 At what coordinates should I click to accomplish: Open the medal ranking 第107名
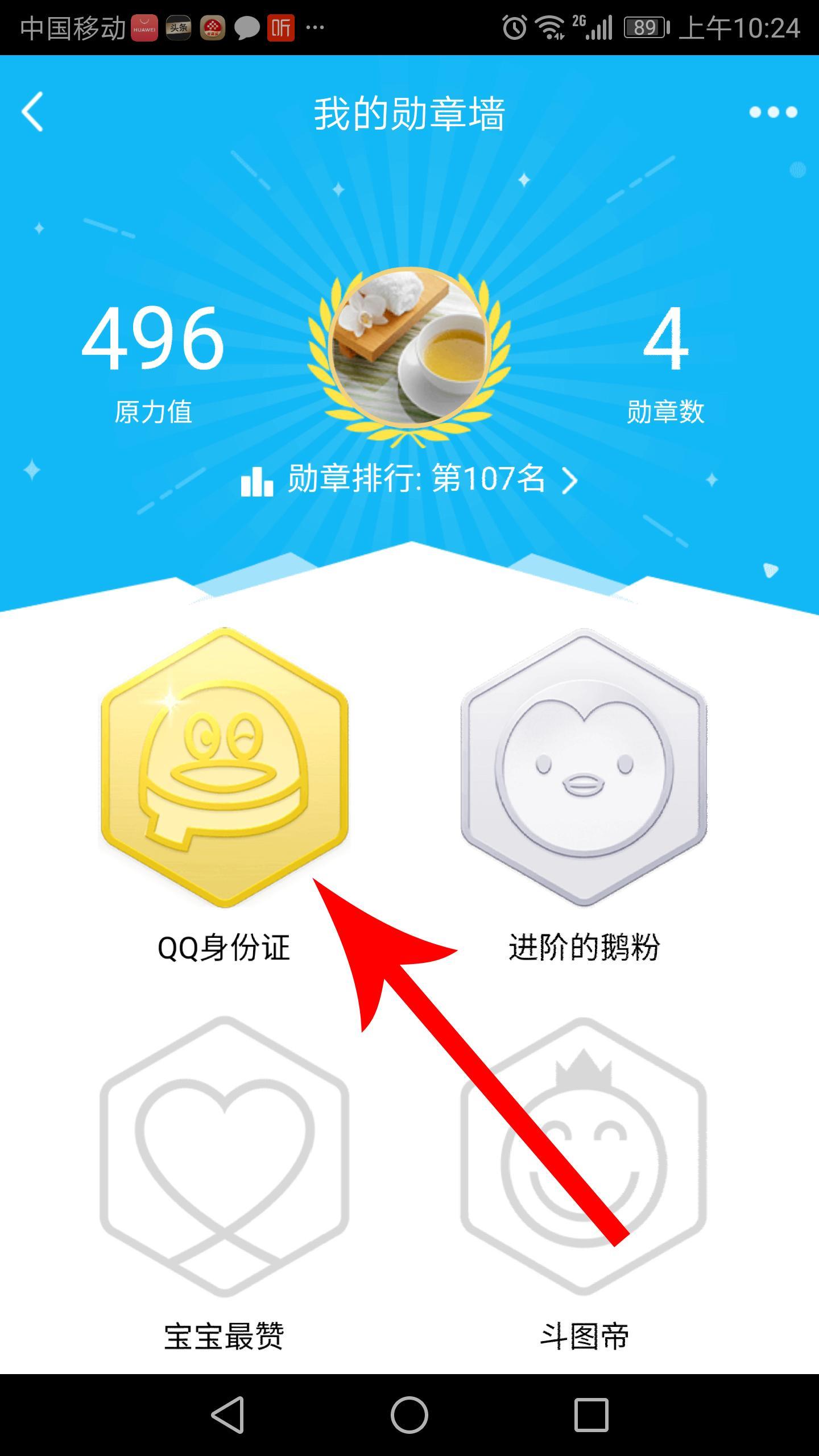(x=409, y=479)
